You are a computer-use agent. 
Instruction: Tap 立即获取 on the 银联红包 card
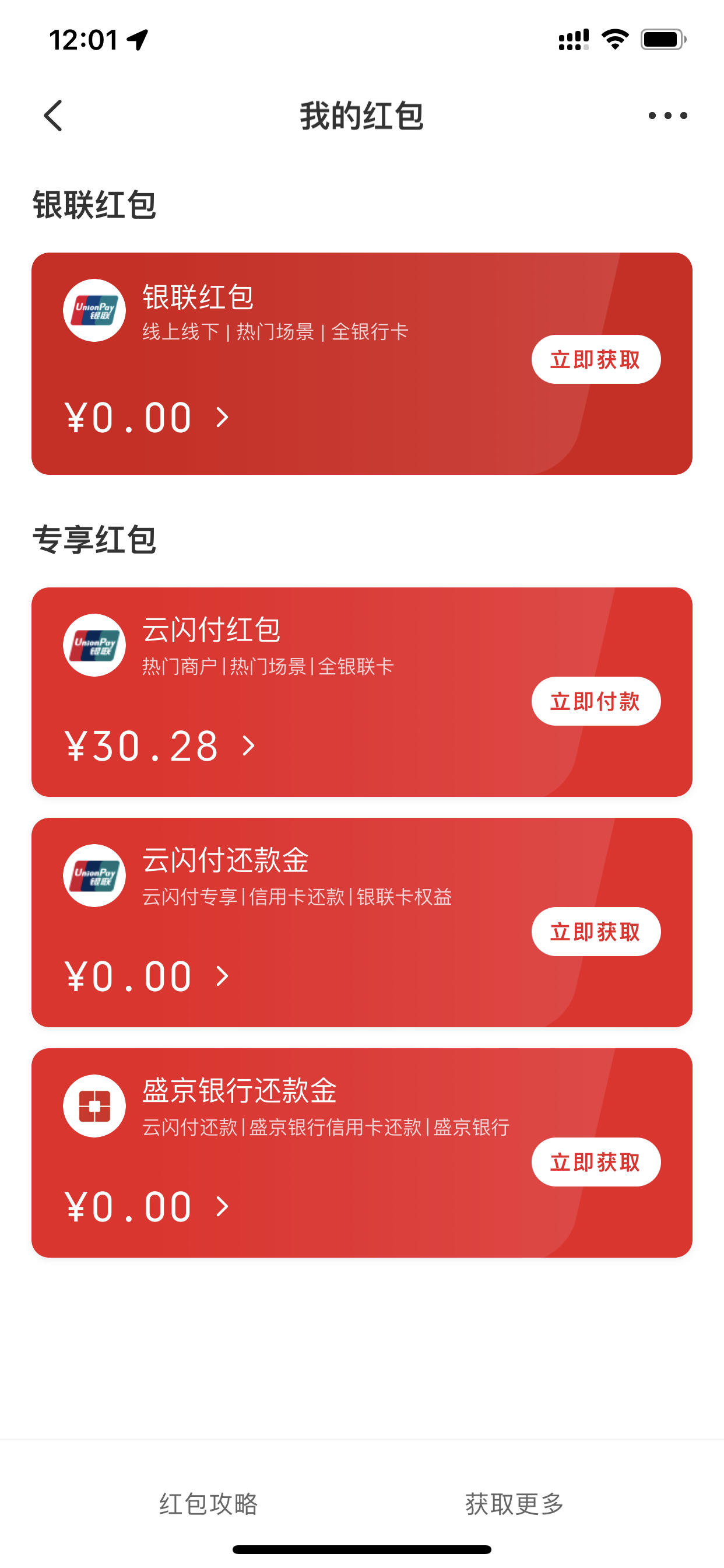click(x=596, y=360)
